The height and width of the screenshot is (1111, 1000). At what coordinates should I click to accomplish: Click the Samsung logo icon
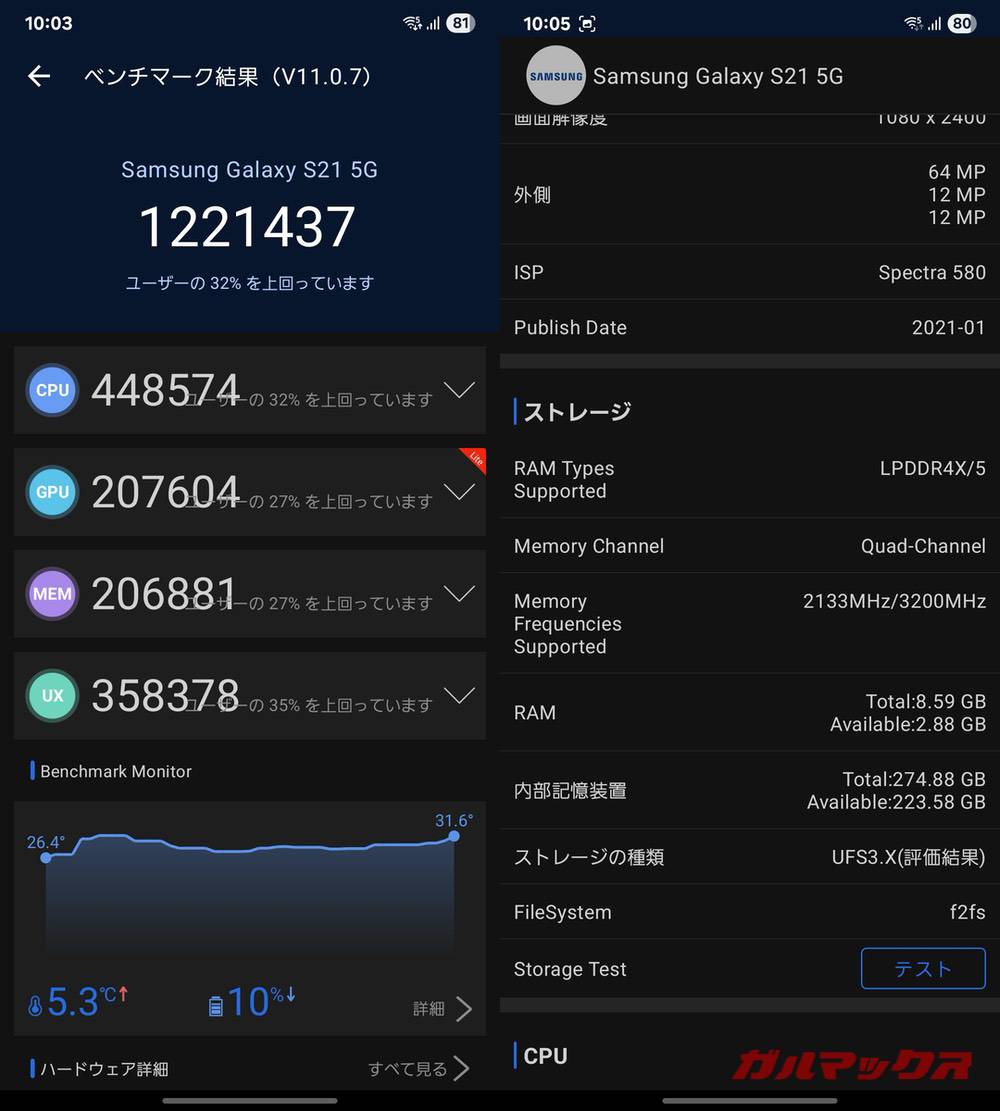(556, 76)
